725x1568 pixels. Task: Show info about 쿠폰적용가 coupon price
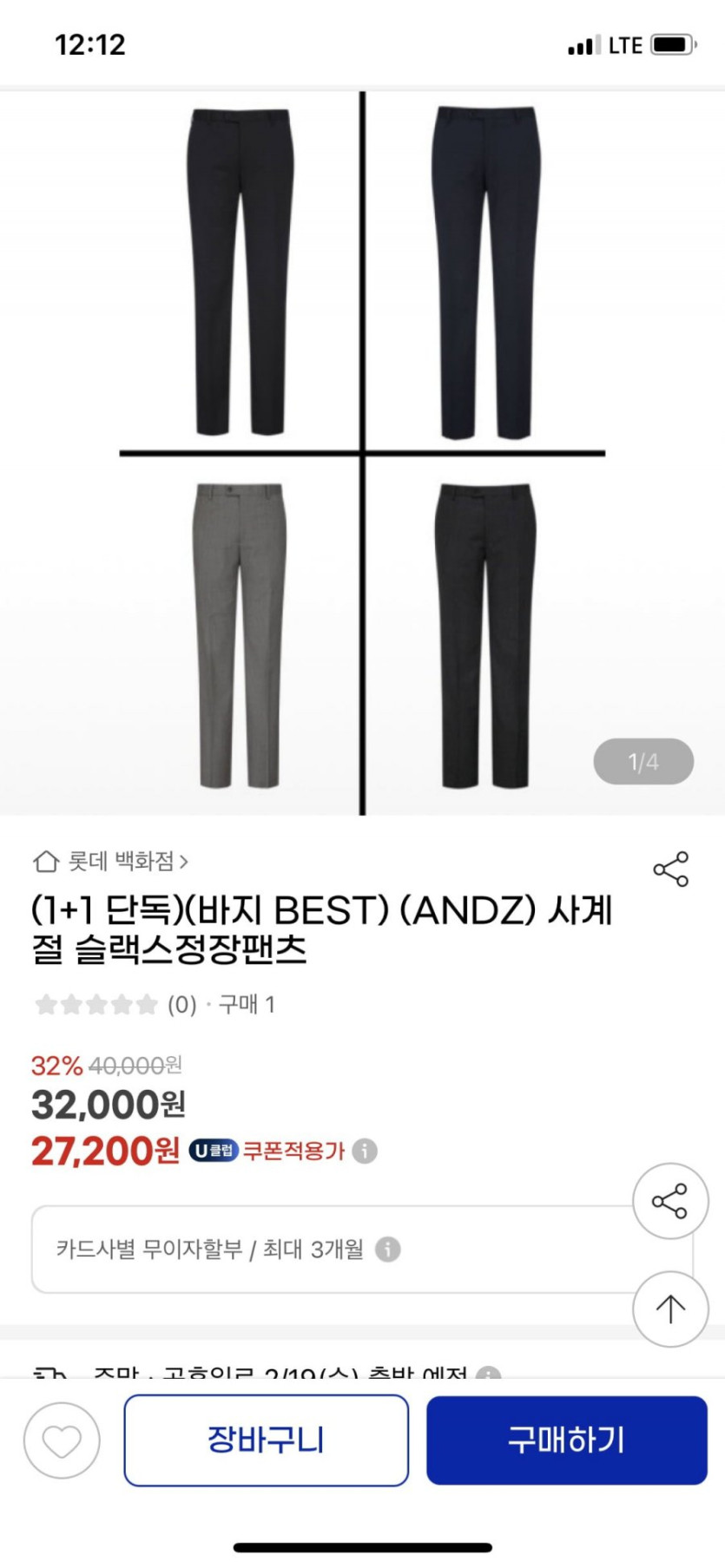(366, 1151)
